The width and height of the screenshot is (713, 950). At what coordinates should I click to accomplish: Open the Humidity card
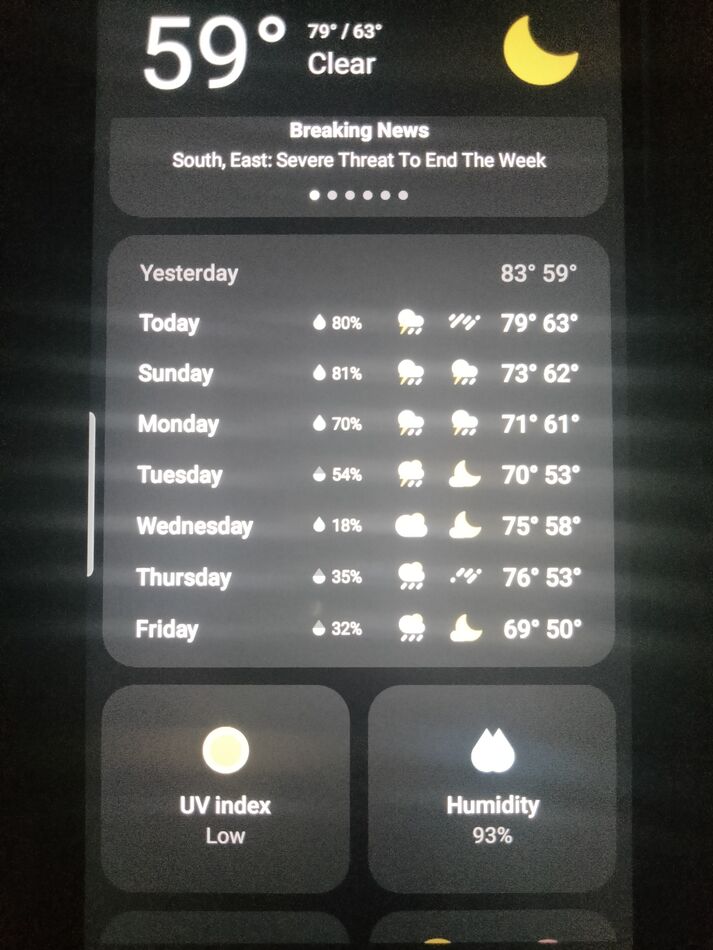pos(492,787)
